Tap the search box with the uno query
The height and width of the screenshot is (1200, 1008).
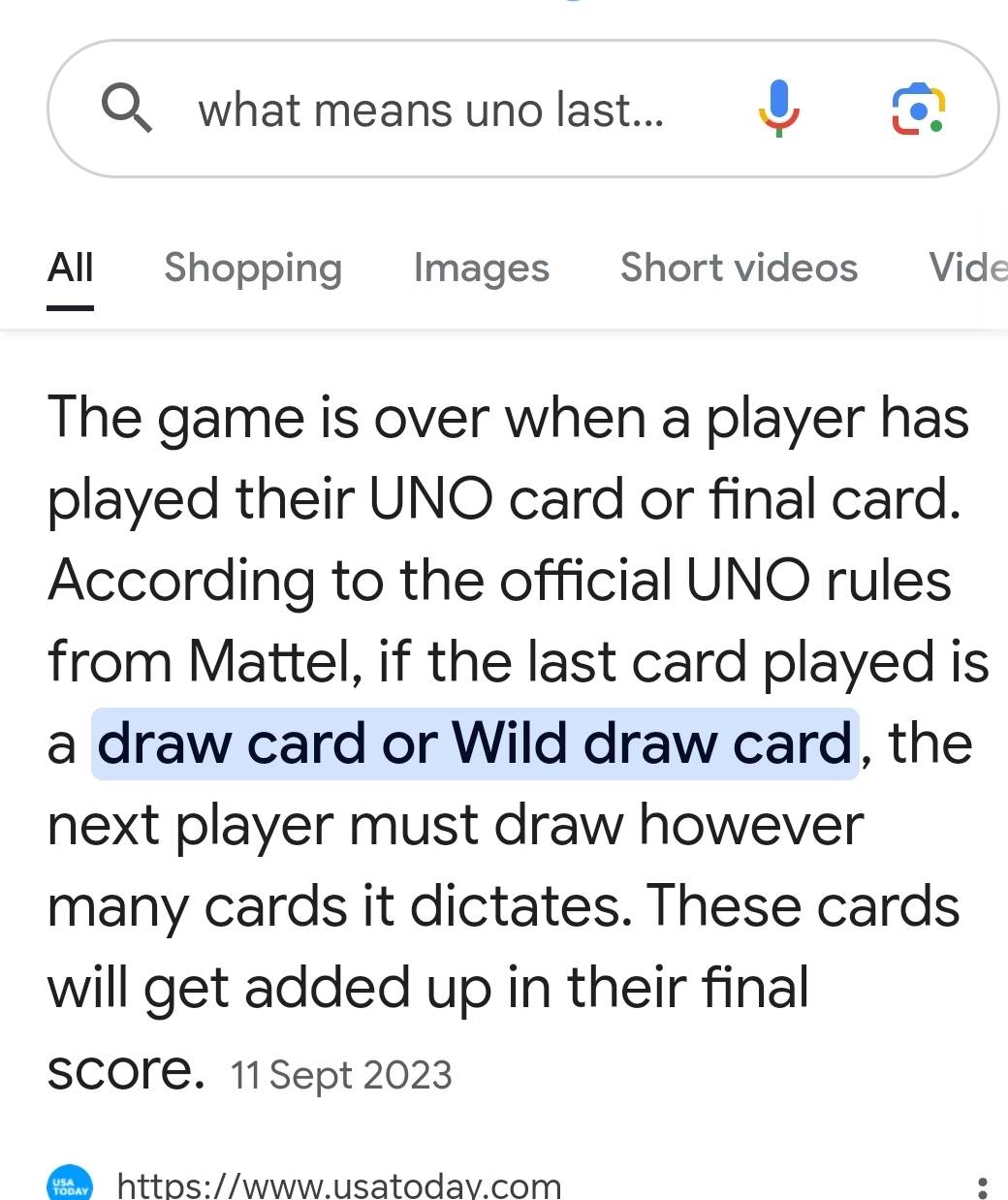(430, 110)
